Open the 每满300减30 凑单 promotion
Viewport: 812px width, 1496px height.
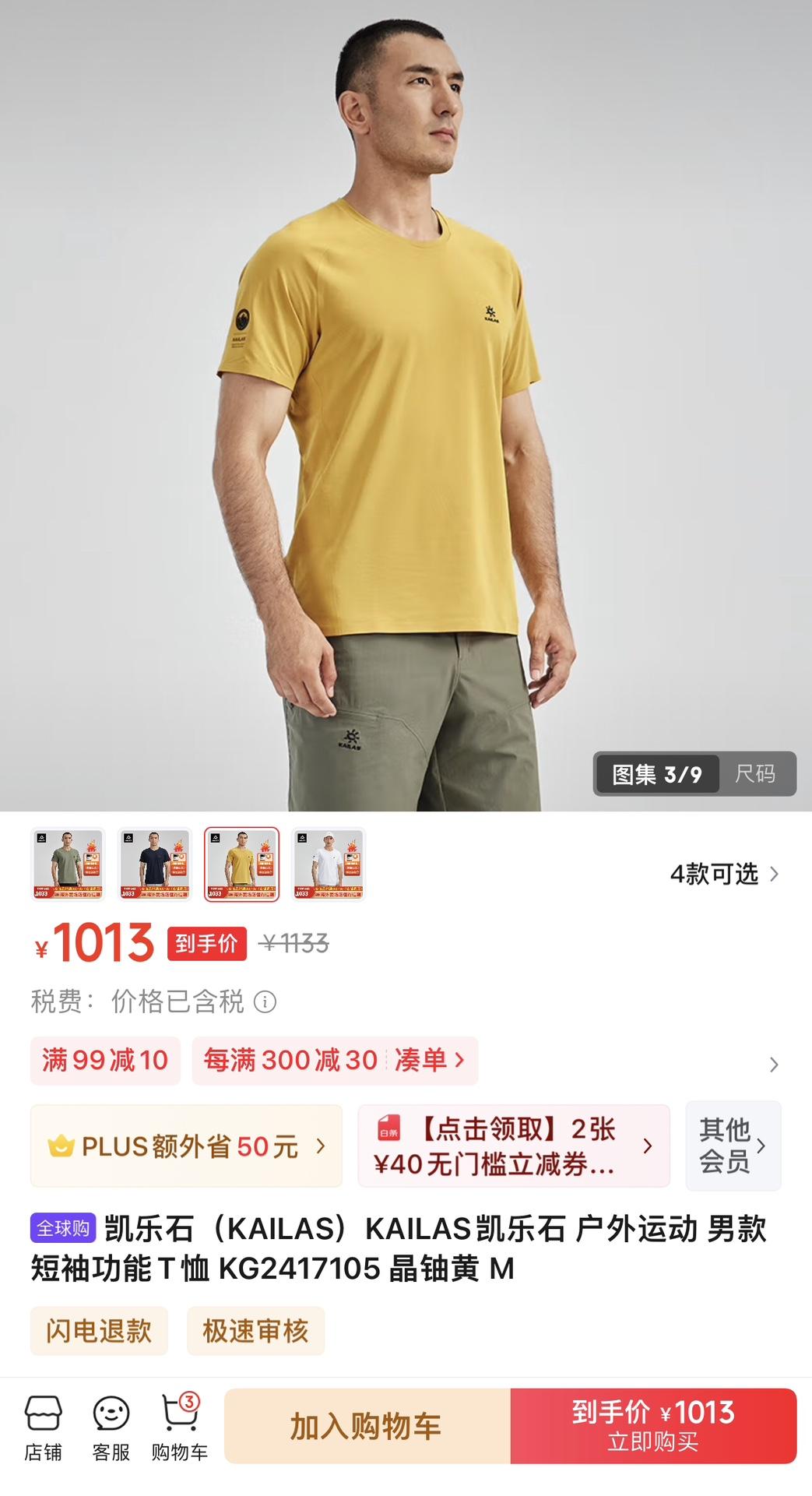[x=335, y=1061]
